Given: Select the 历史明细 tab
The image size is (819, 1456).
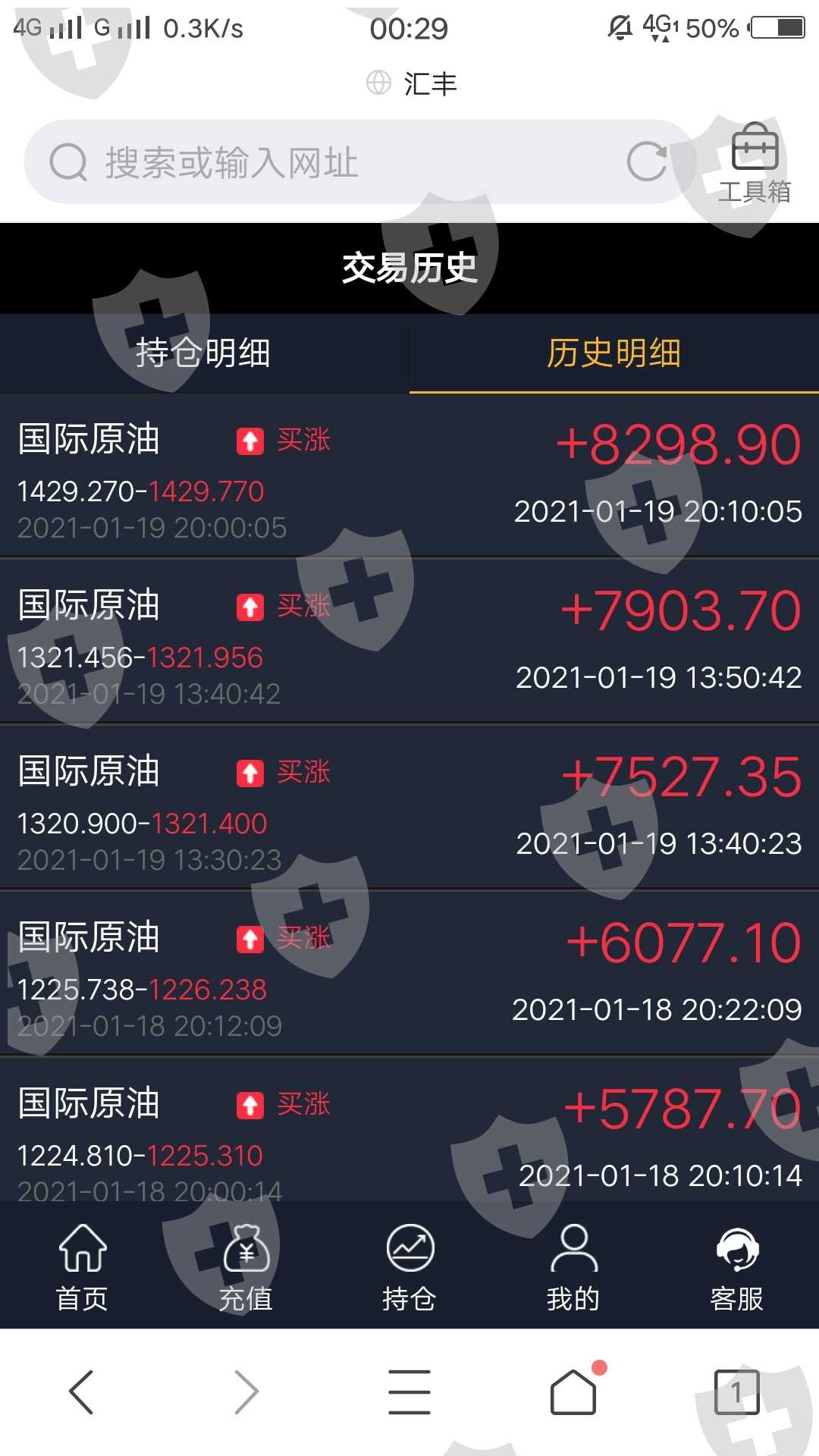Looking at the screenshot, I should 614,353.
